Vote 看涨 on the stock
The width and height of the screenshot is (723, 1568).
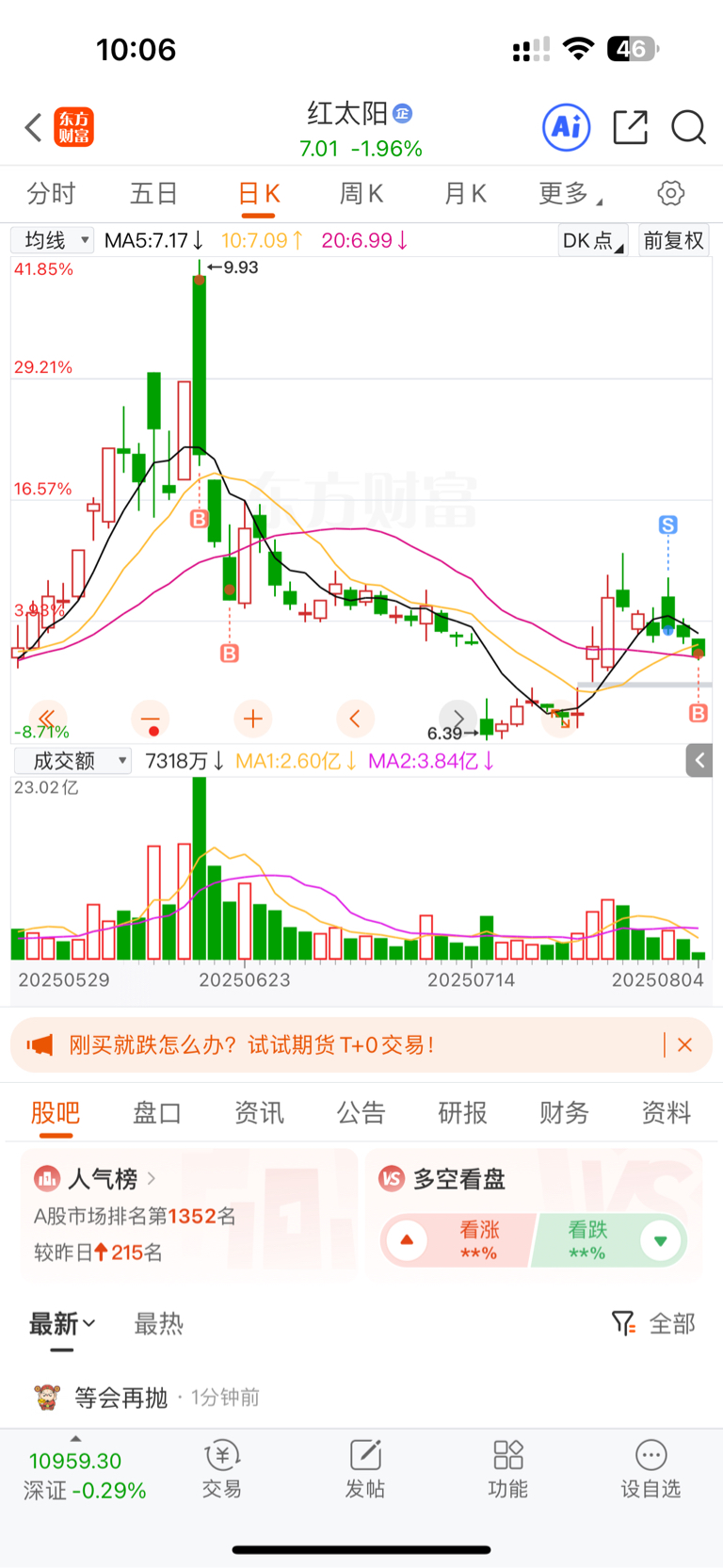click(458, 1240)
